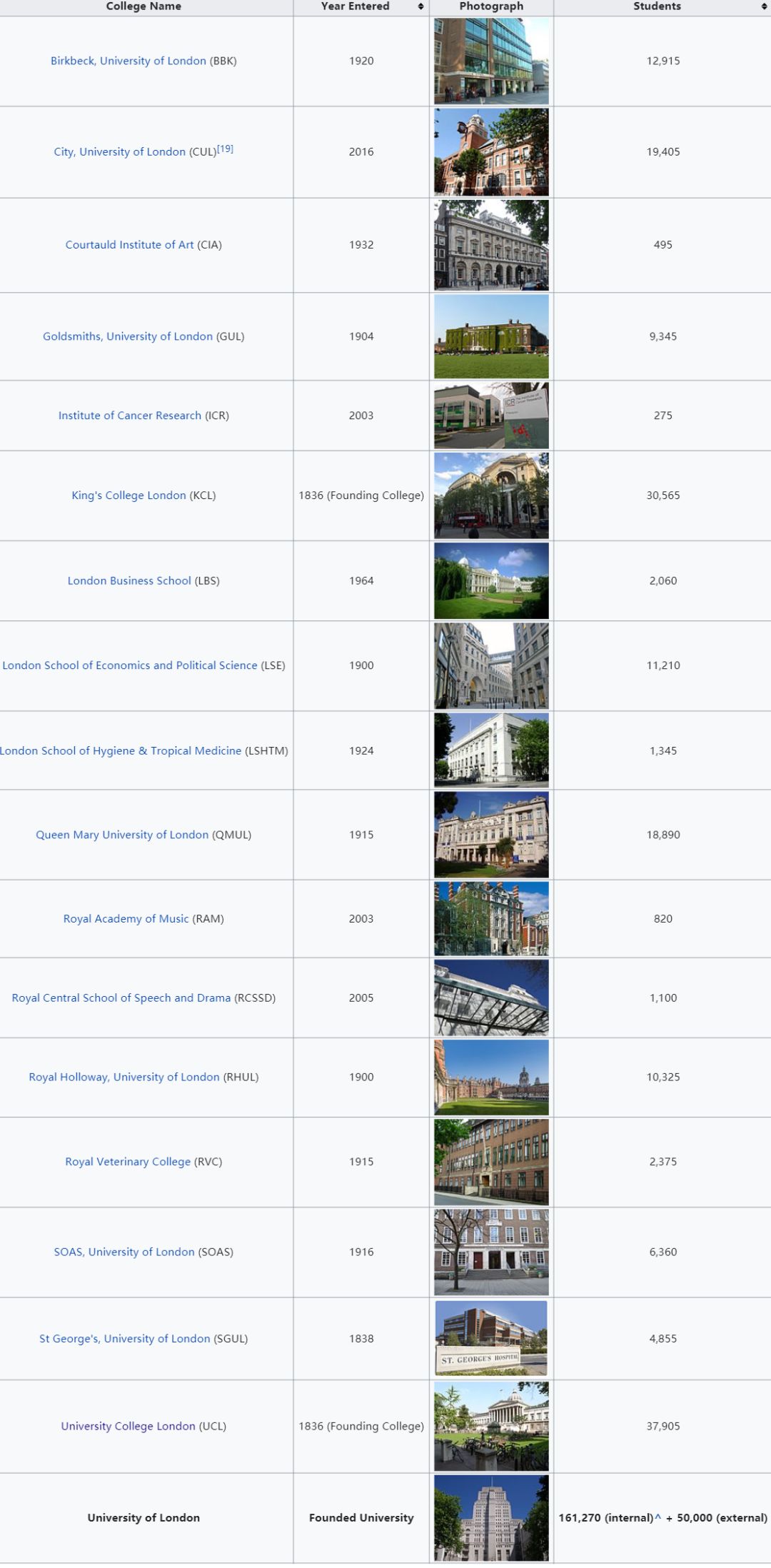Open footnote caret beside 161,270 internal
Screen dimensions: 771x1568
coord(657,1517)
